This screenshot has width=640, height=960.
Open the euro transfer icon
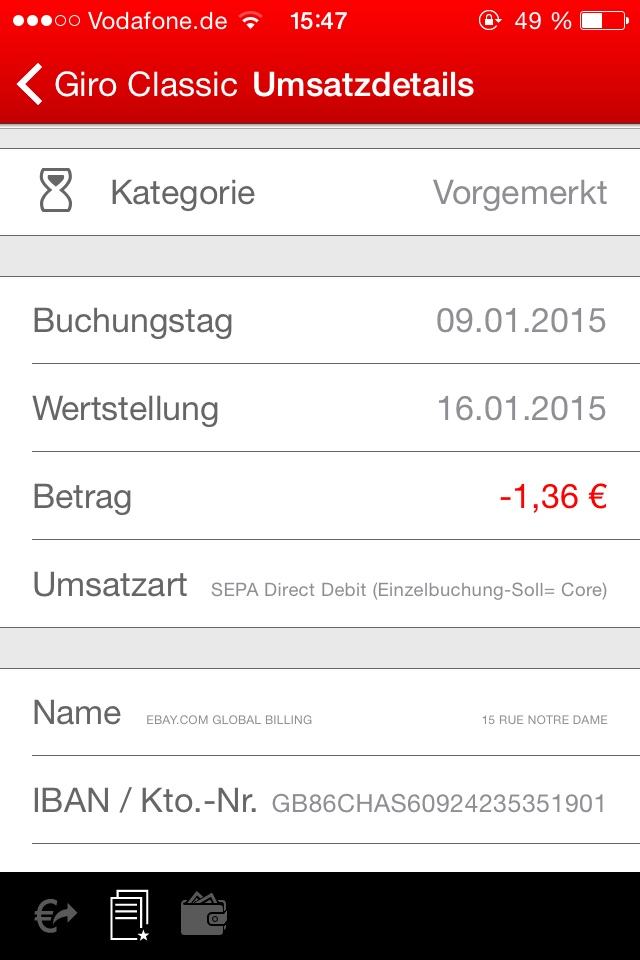tap(55, 915)
